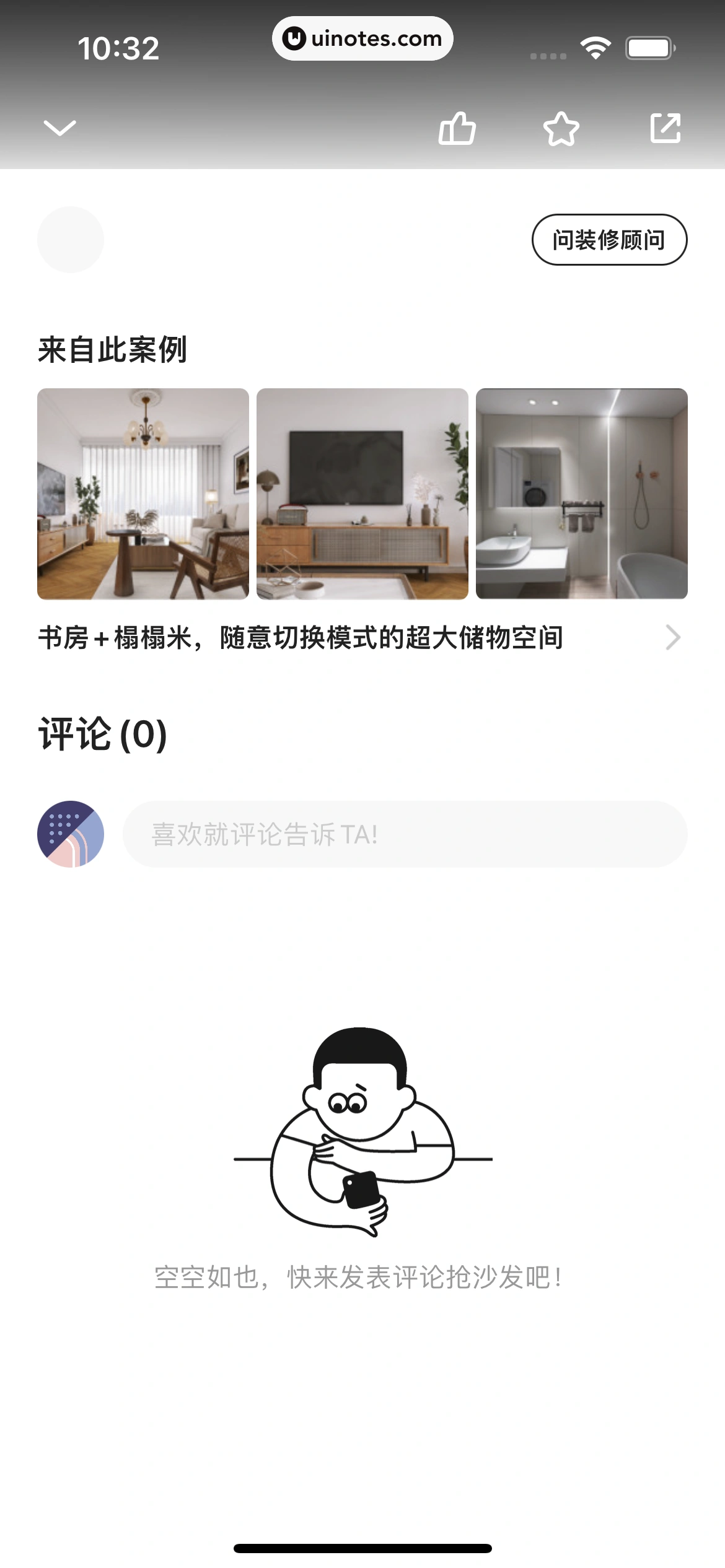Tap the 问装修顾问 button
The width and height of the screenshot is (725, 1568).
[610, 240]
